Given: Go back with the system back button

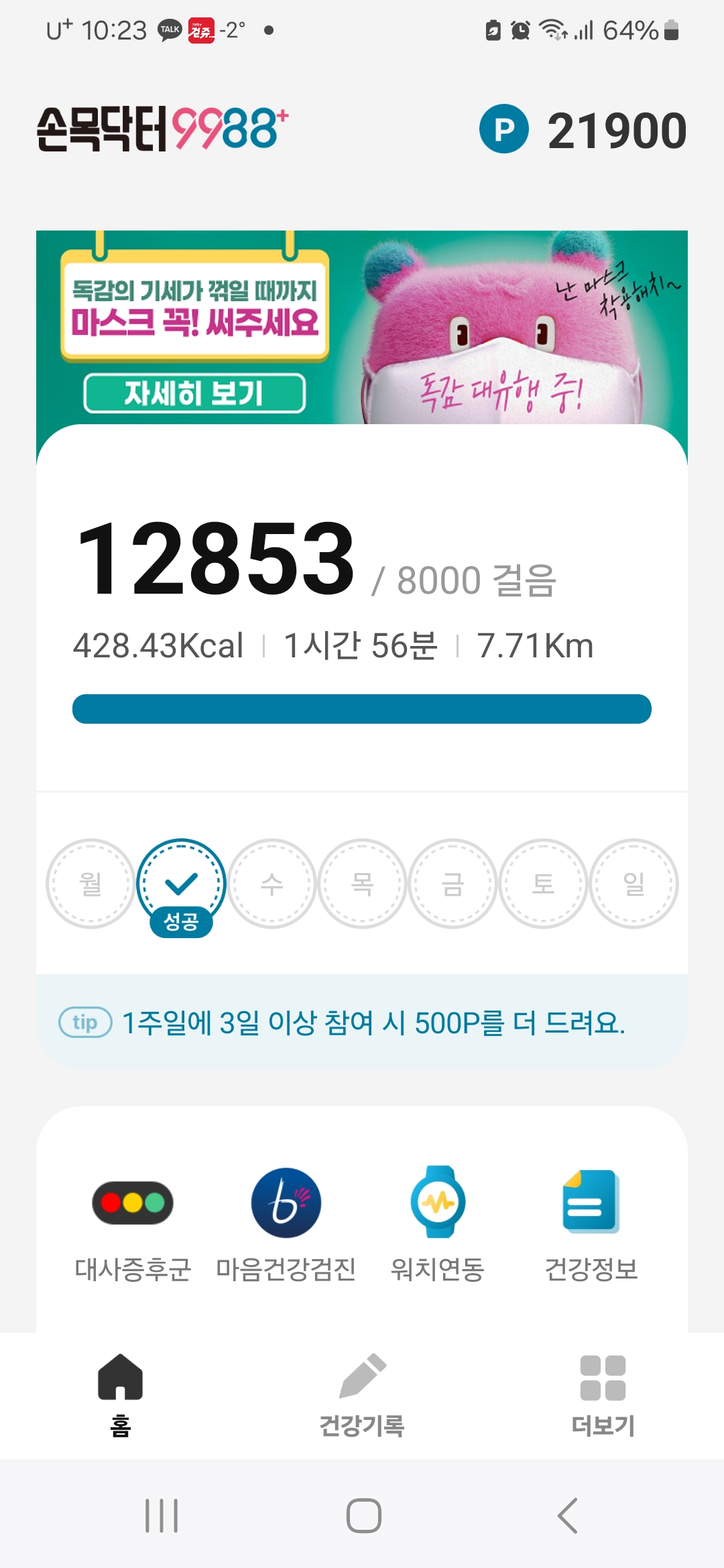Looking at the screenshot, I should click(567, 1516).
